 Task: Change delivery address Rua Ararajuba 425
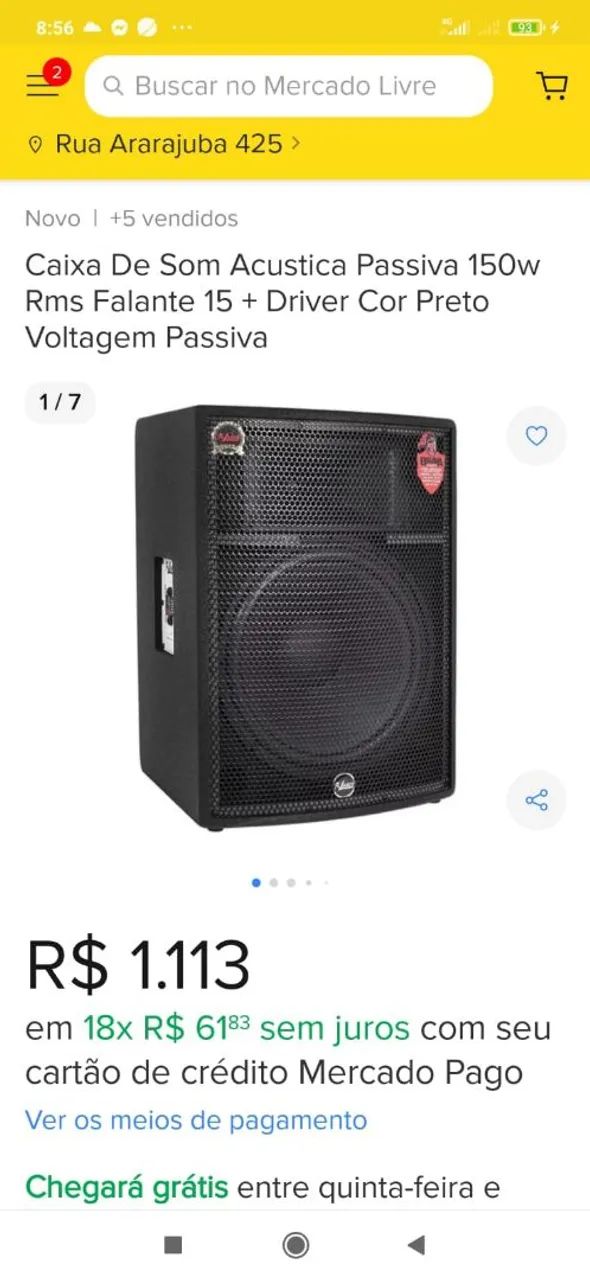[165, 145]
